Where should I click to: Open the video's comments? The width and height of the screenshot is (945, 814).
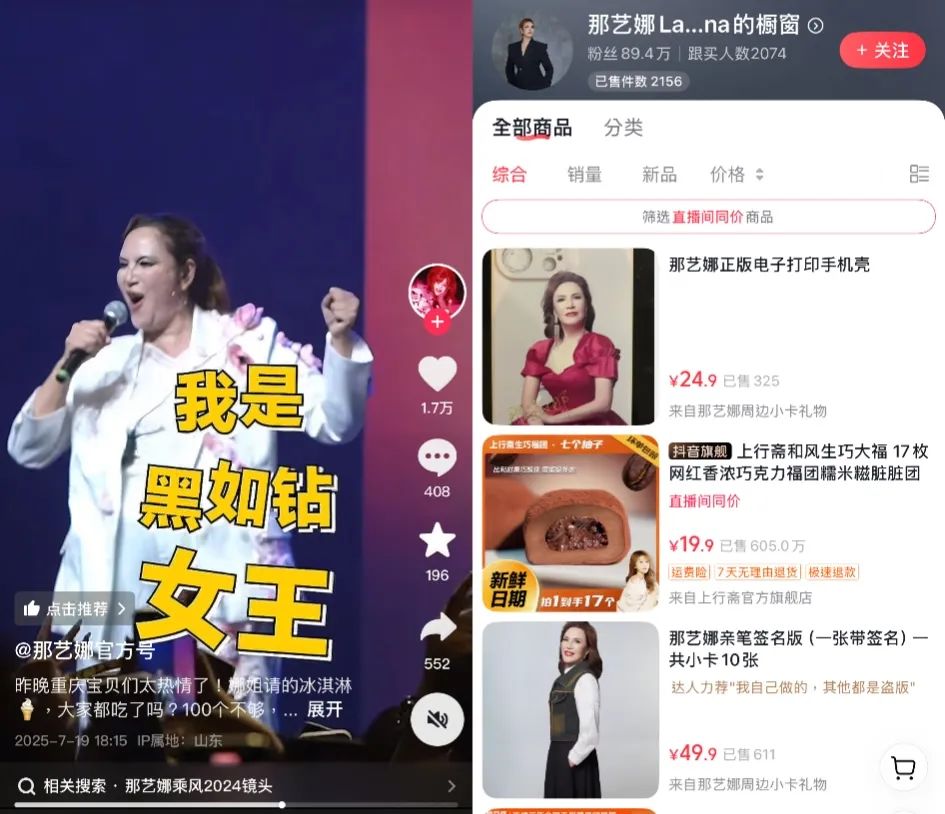click(x=437, y=459)
